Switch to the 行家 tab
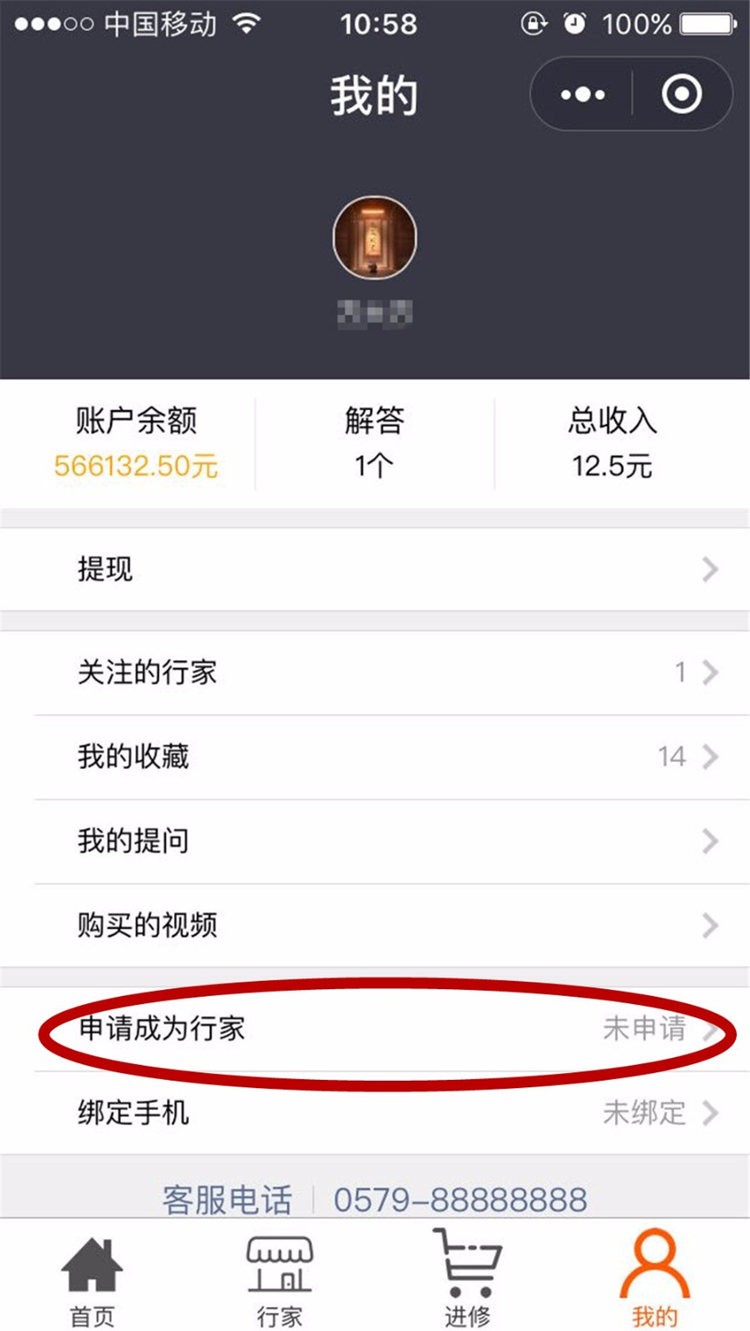750x1331 pixels. (280, 1280)
